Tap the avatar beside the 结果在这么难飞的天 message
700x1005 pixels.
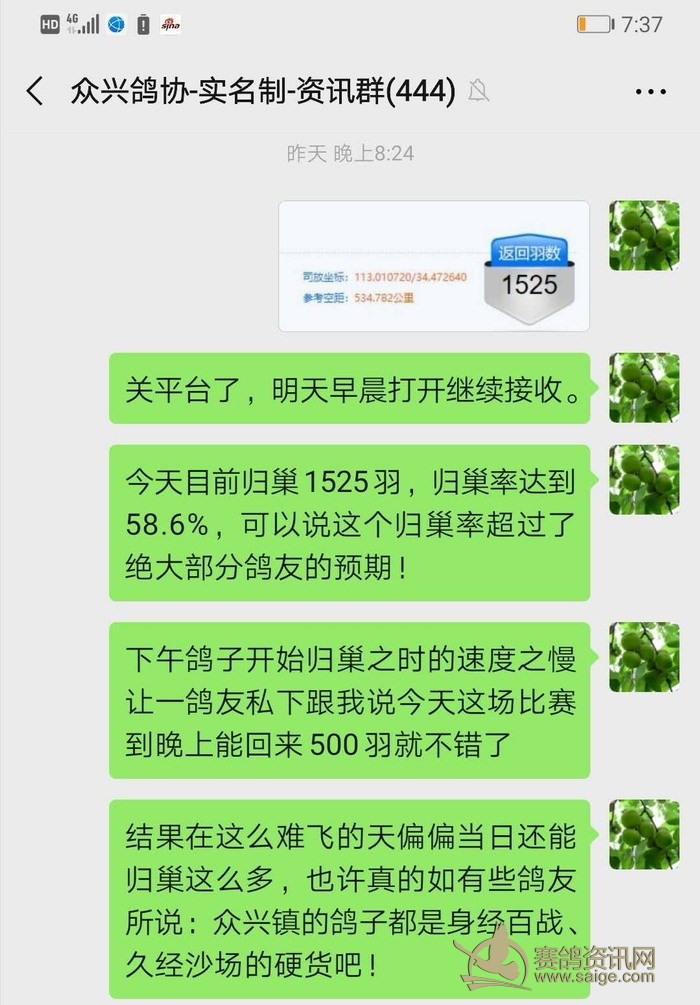tap(644, 834)
